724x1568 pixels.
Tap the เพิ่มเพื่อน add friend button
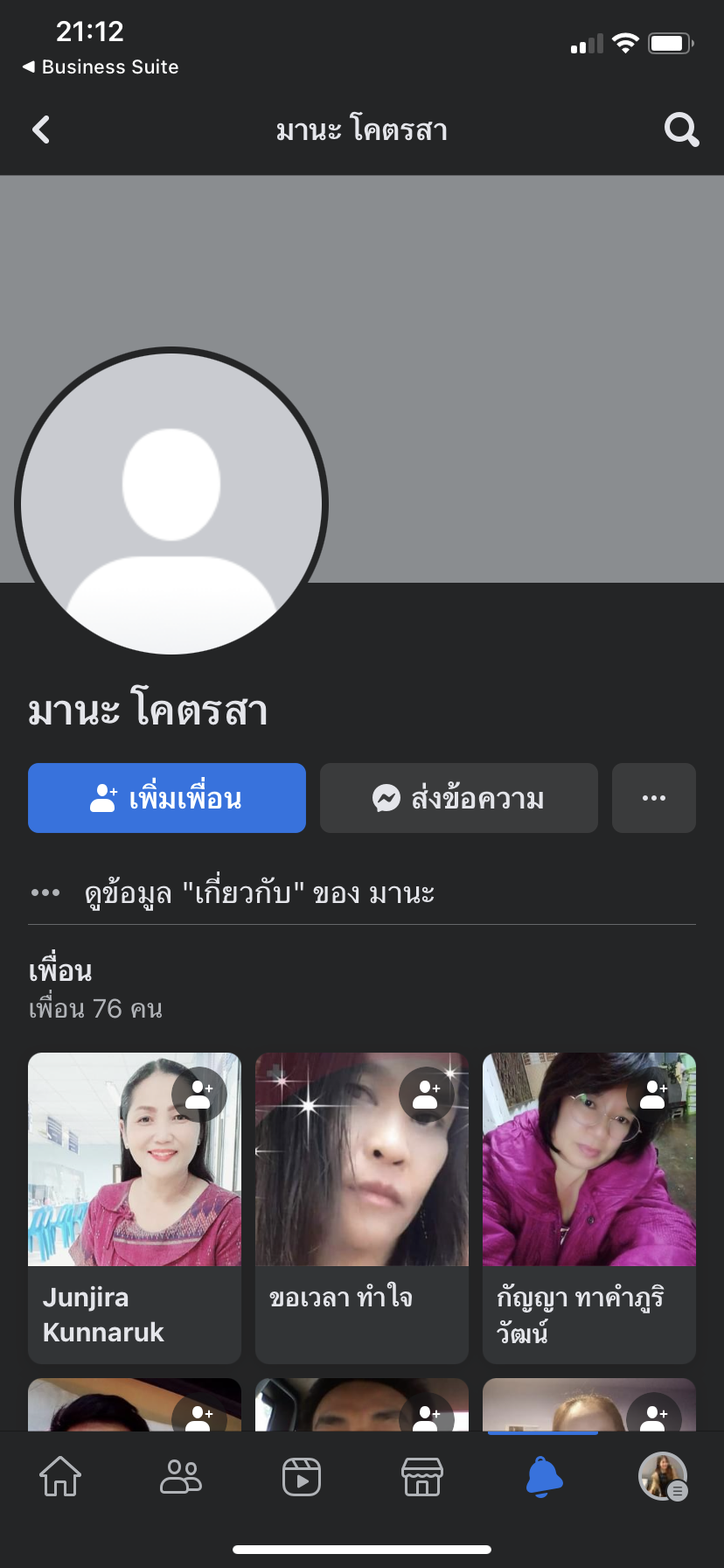click(167, 798)
